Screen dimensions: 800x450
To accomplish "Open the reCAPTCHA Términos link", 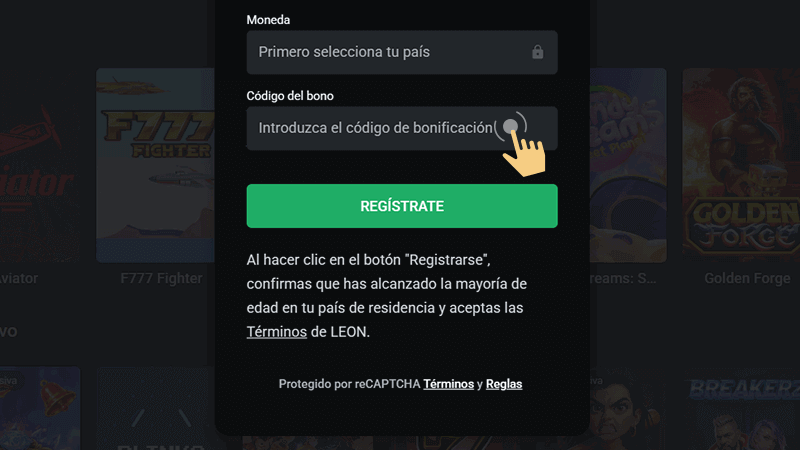I will [448, 384].
